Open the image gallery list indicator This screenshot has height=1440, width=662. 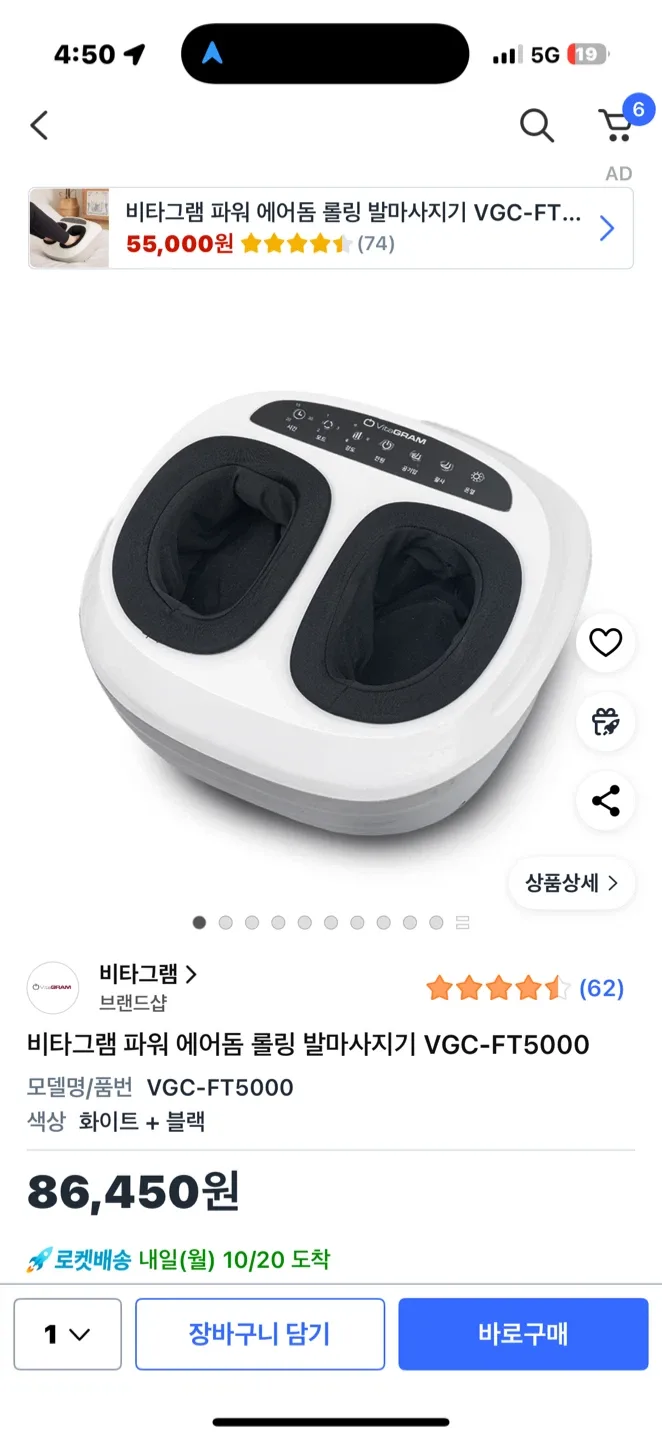coord(462,922)
